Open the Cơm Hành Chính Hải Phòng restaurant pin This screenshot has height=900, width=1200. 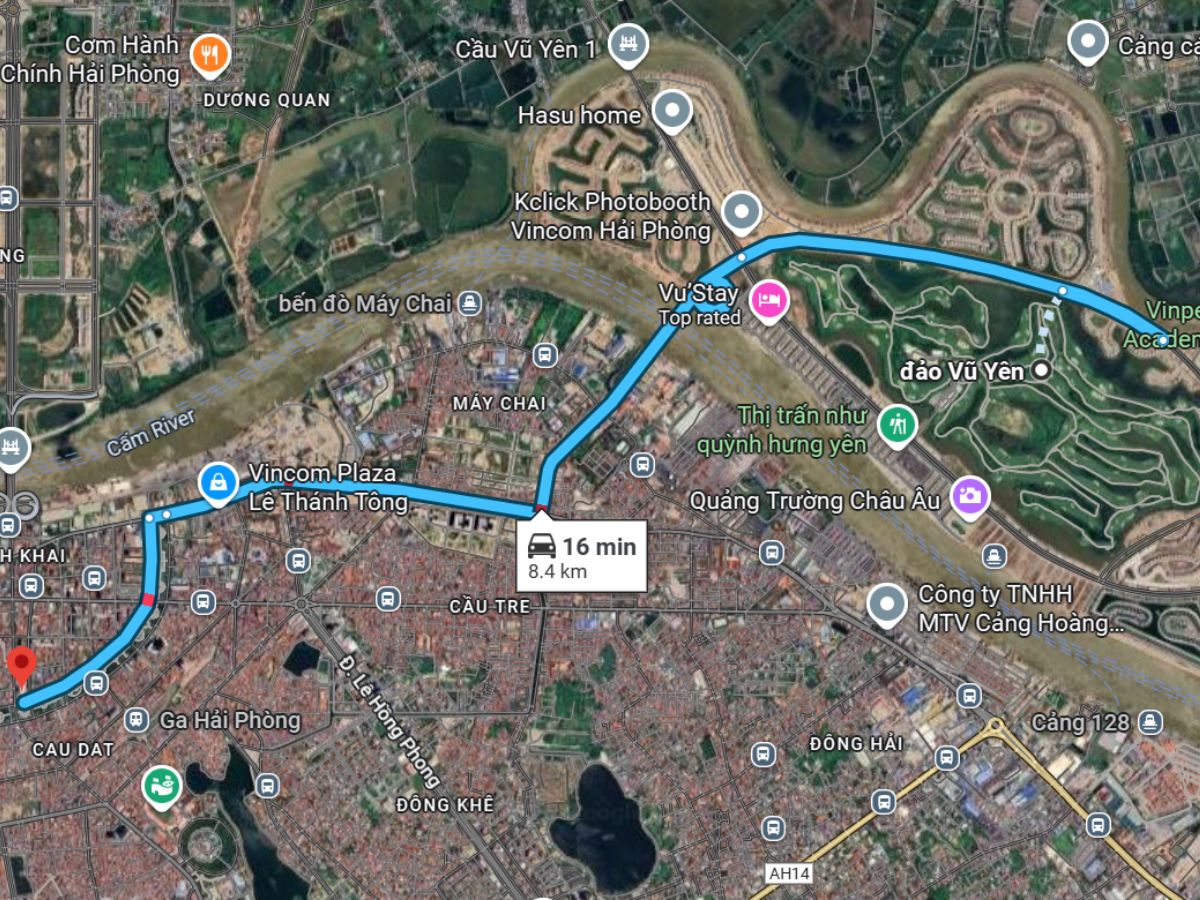pos(210,57)
